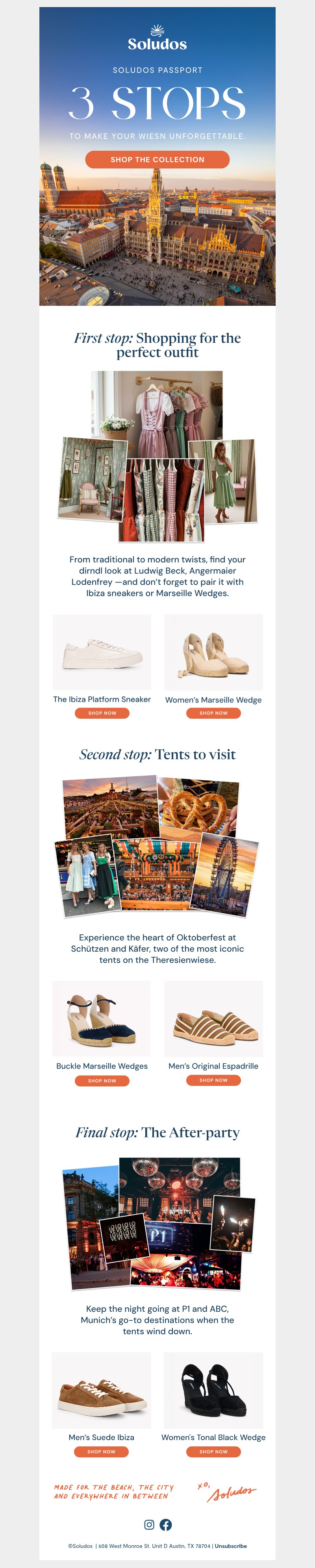315x1568 pixels.
Task: Shop now for Women's Tonal Black Wedge
Action: [x=213, y=1451]
